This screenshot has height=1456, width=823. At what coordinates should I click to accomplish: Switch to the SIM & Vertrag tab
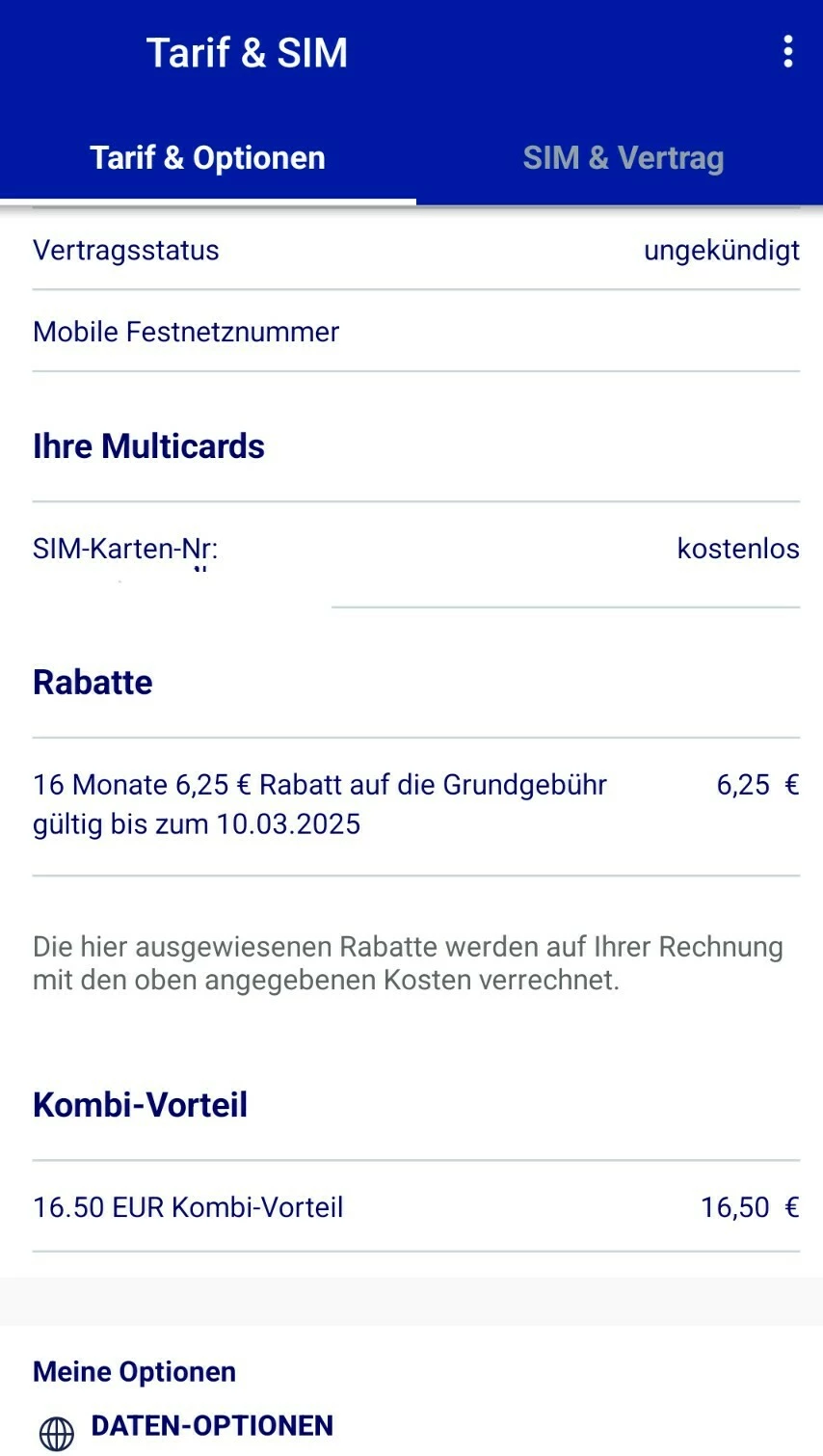[x=623, y=158]
